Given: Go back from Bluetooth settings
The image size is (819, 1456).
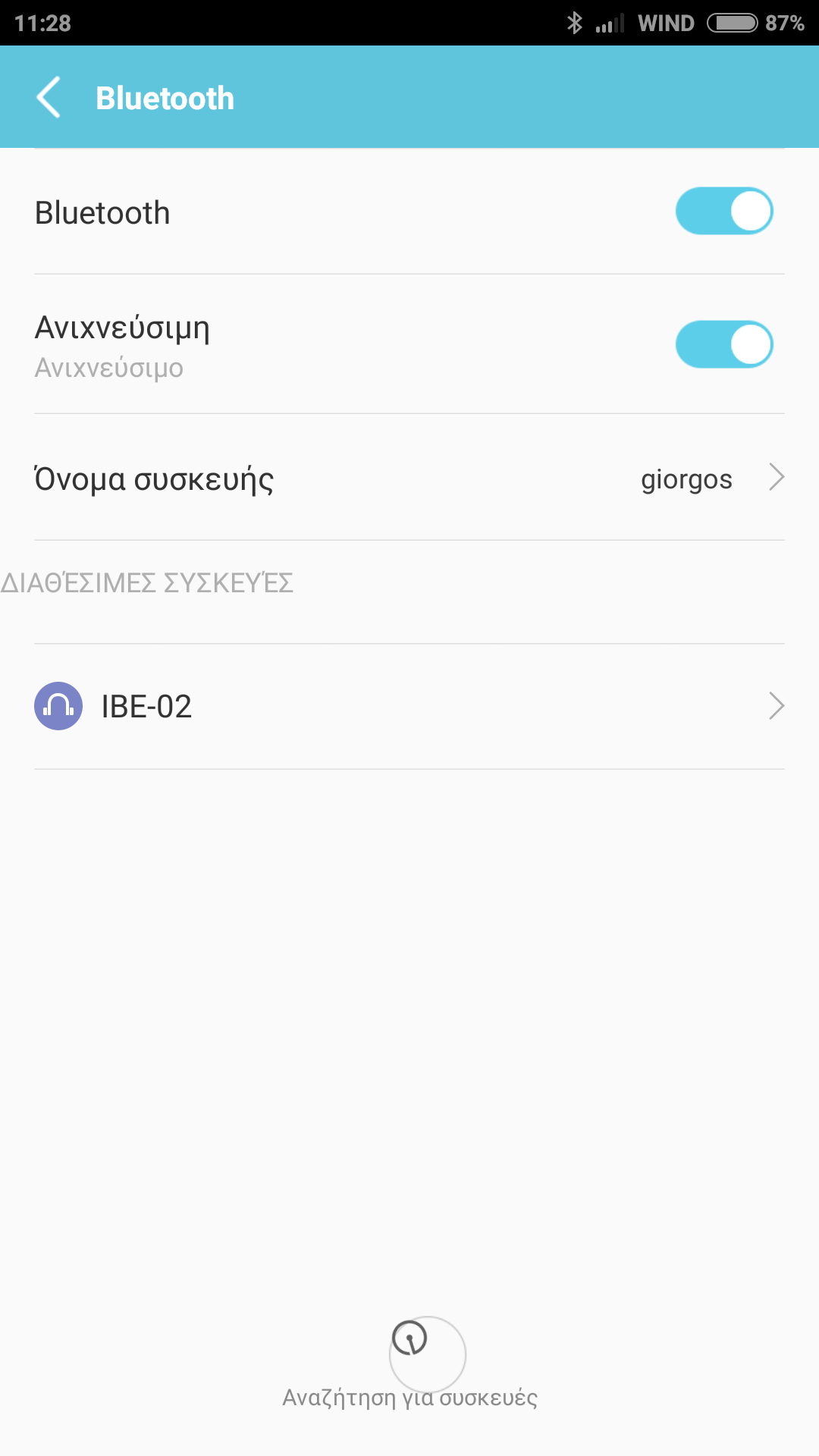Looking at the screenshot, I should pyautogui.click(x=49, y=98).
